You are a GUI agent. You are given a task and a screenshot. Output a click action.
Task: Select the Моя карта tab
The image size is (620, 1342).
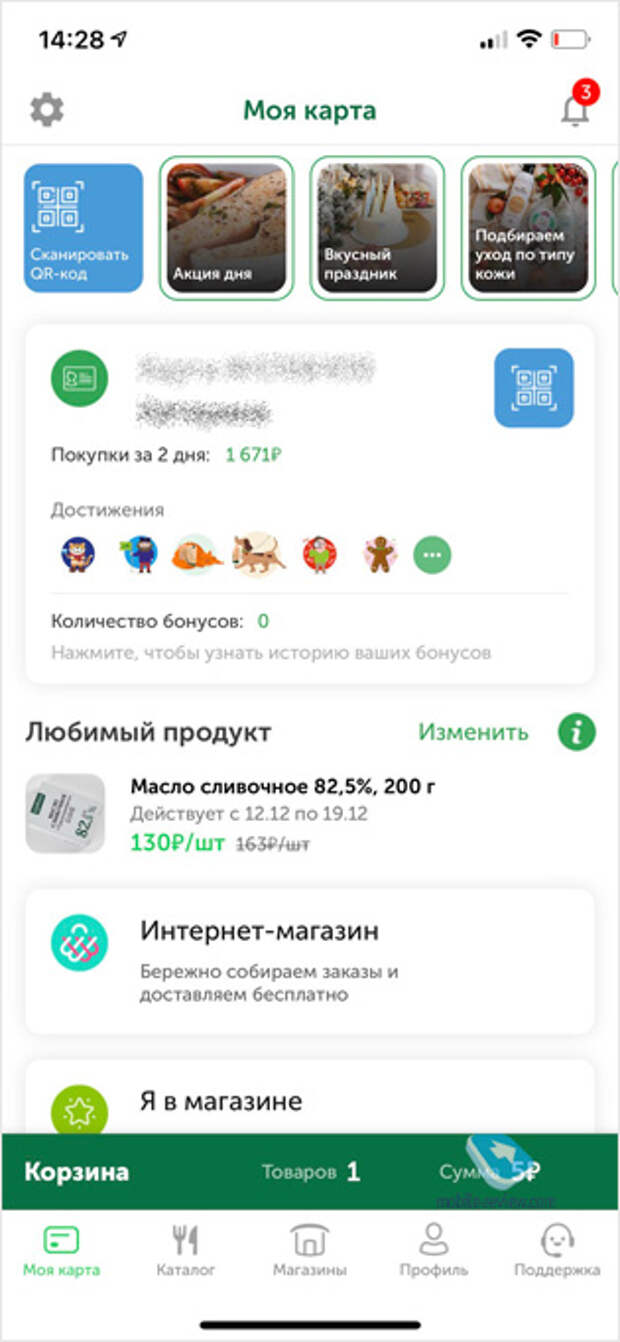pos(61,1250)
